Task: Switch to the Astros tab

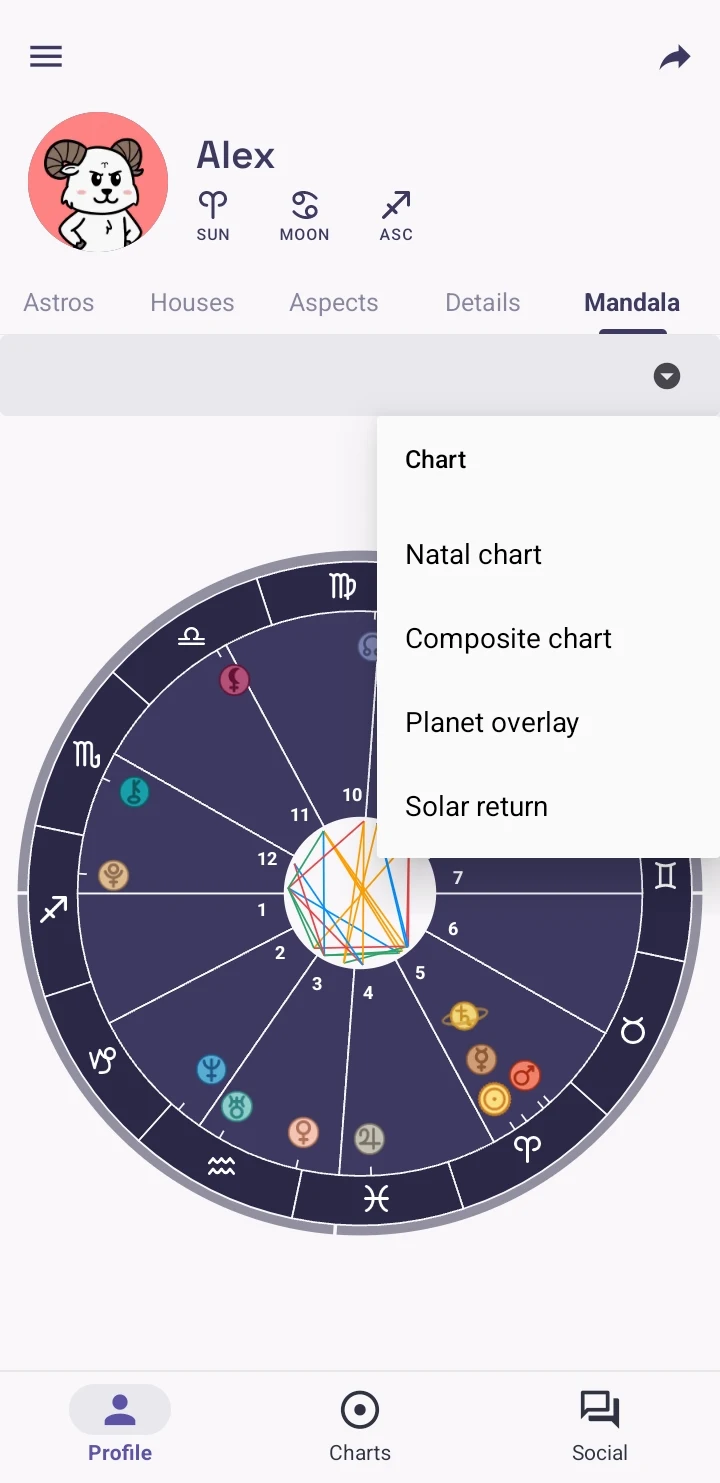Action: 59,303
